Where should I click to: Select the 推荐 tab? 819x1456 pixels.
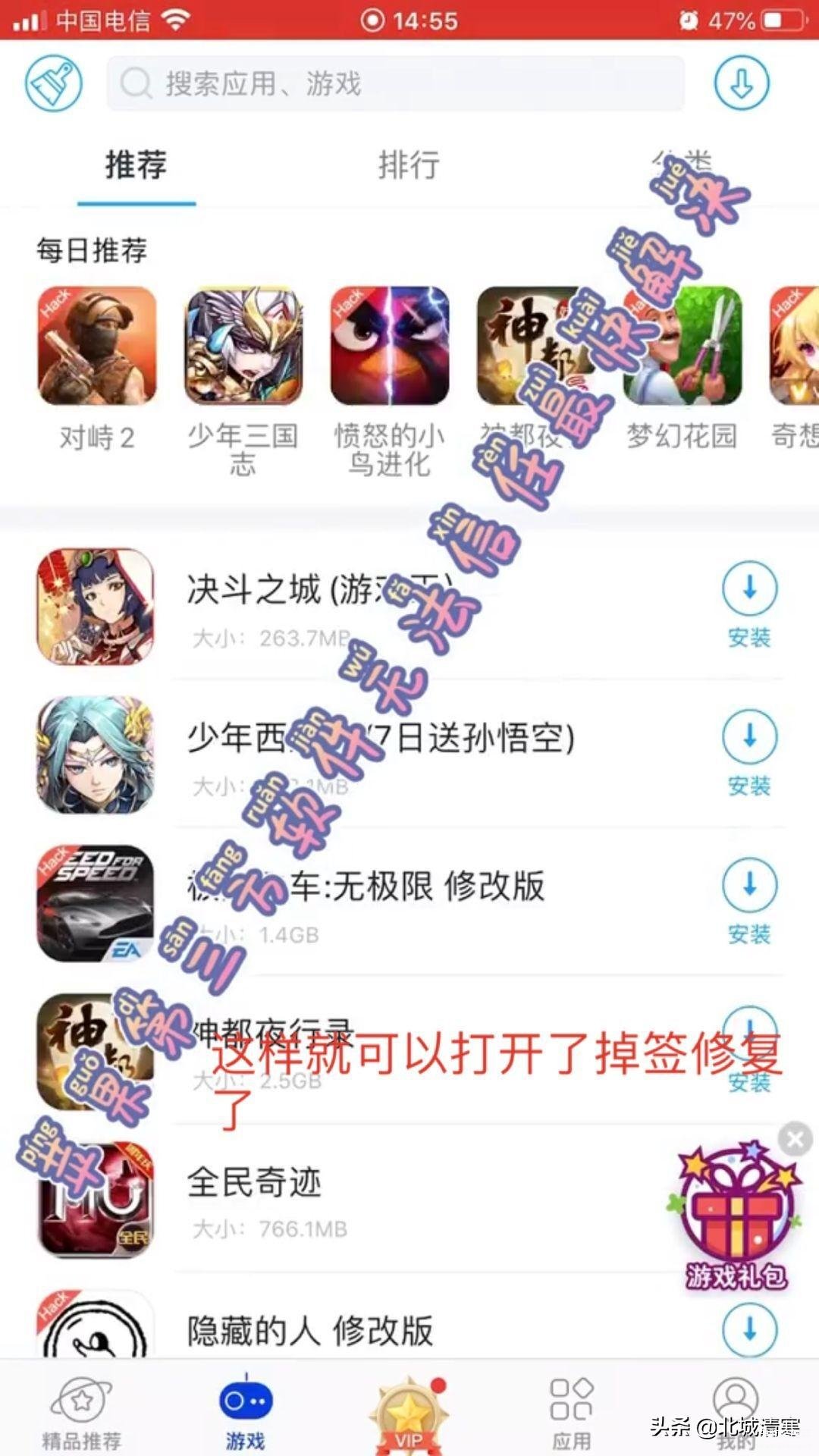pos(136,165)
